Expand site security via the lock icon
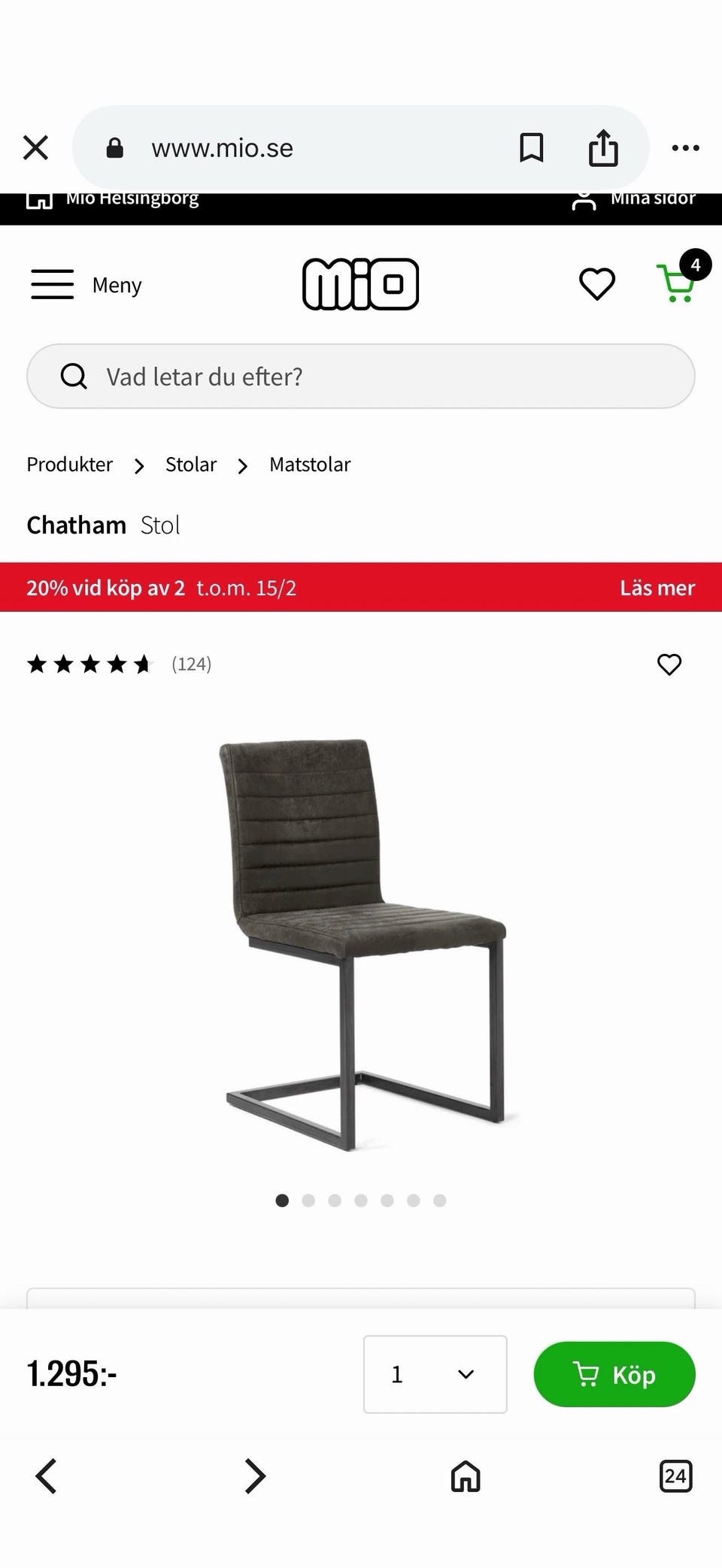The image size is (722, 1568). point(114,147)
